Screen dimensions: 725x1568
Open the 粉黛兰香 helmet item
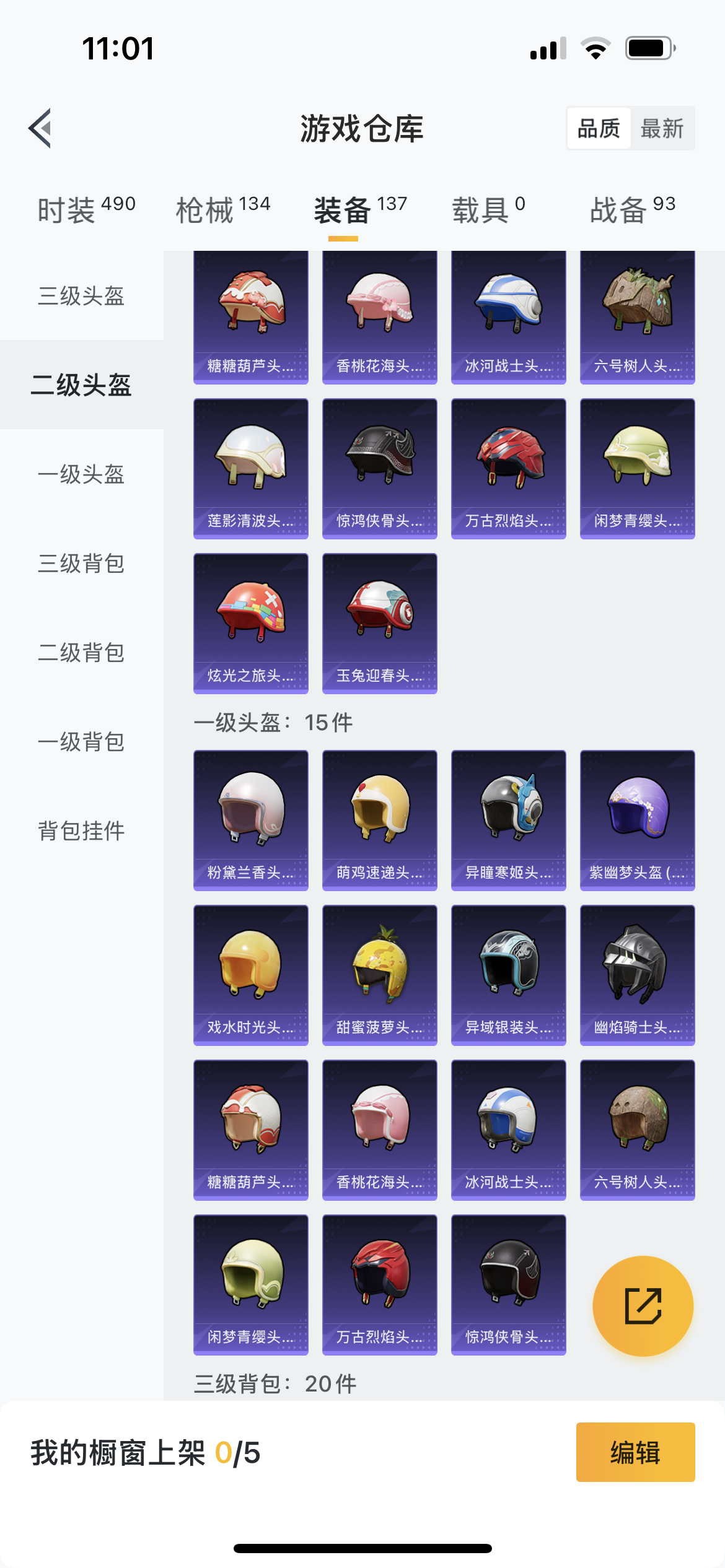click(251, 820)
